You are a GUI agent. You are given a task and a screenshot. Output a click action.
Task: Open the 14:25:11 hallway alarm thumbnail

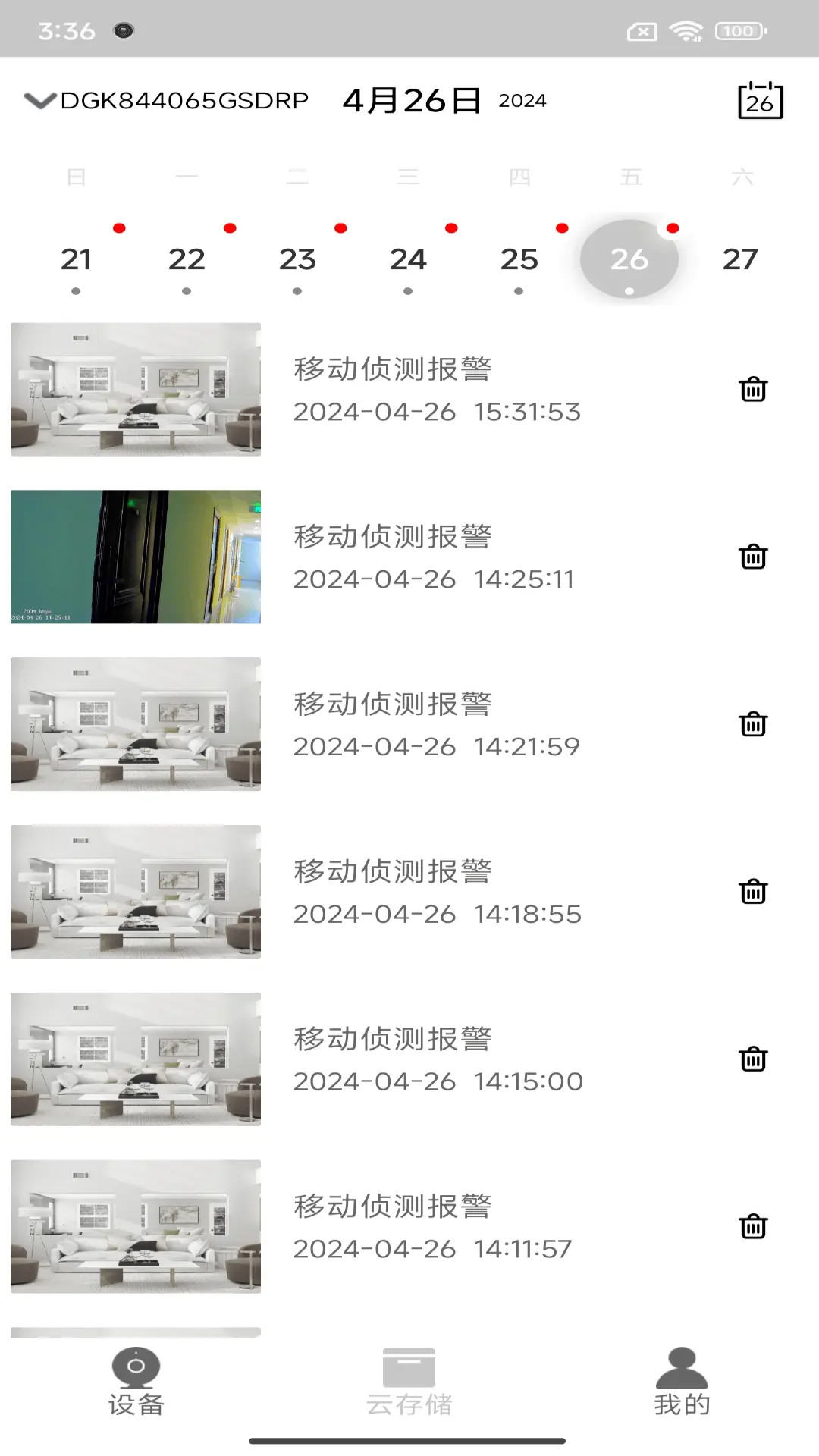click(135, 557)
